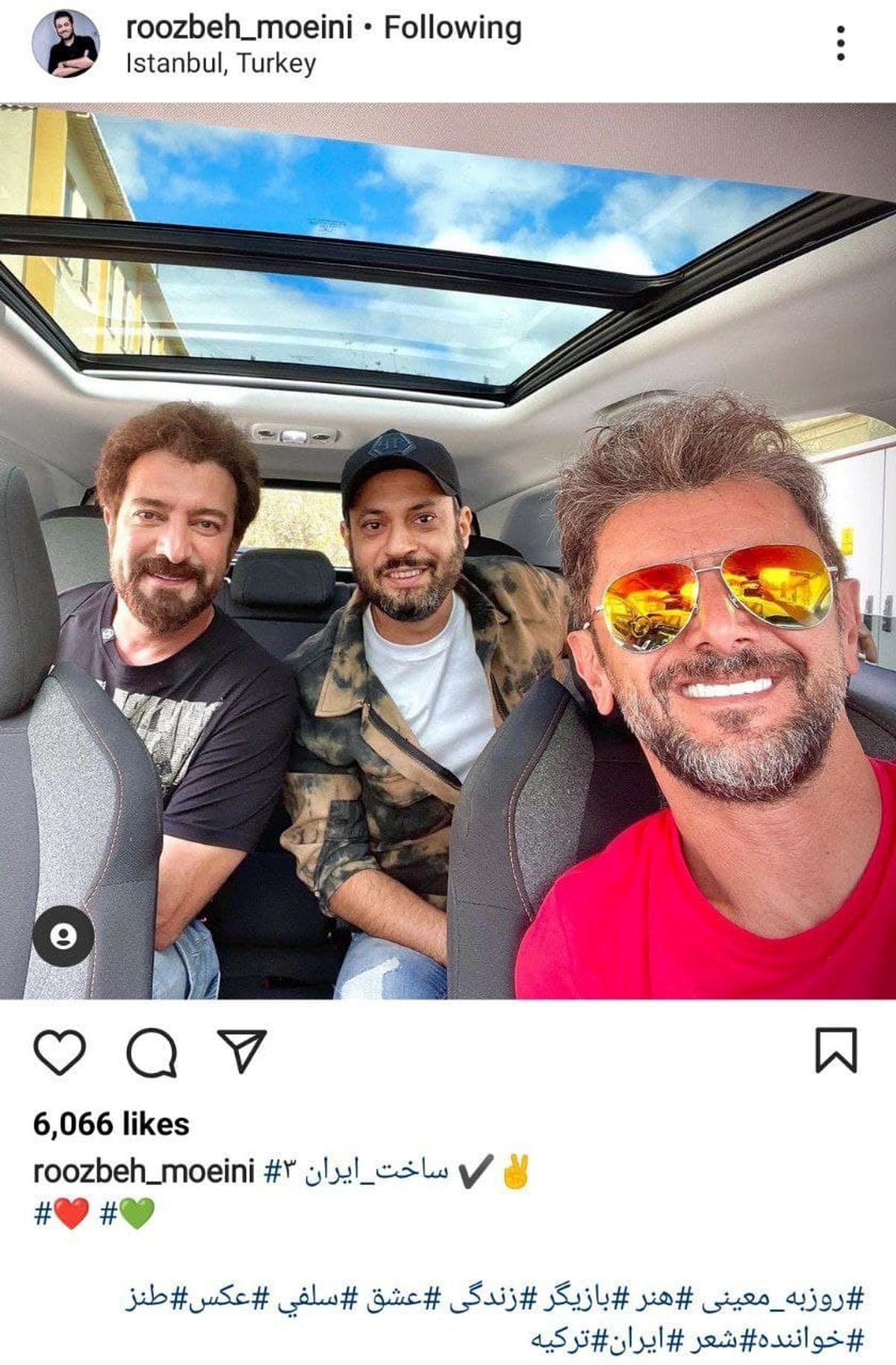Like this post with the heart

(60, 1051)
